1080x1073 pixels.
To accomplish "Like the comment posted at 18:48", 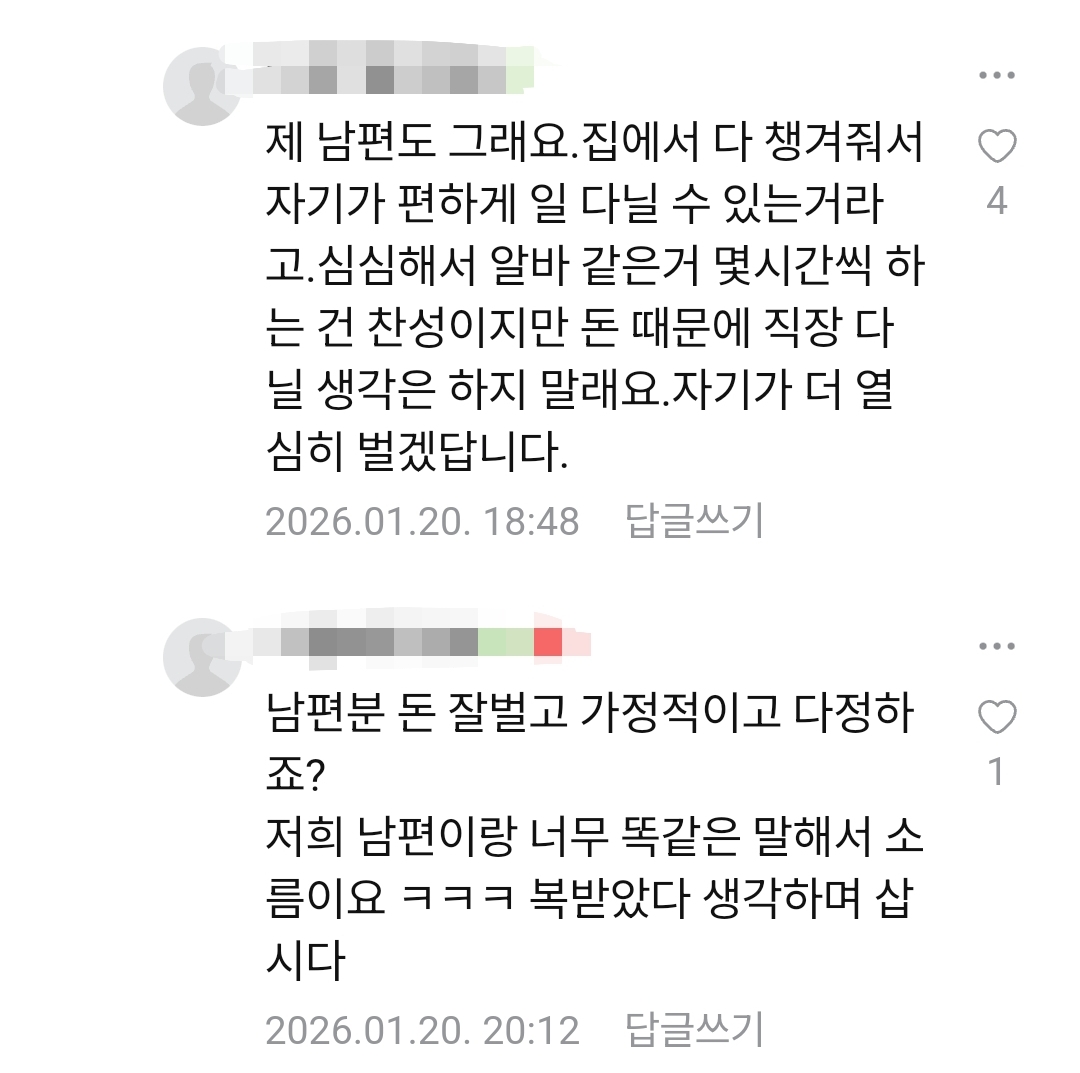I will (x=996, y=147).
